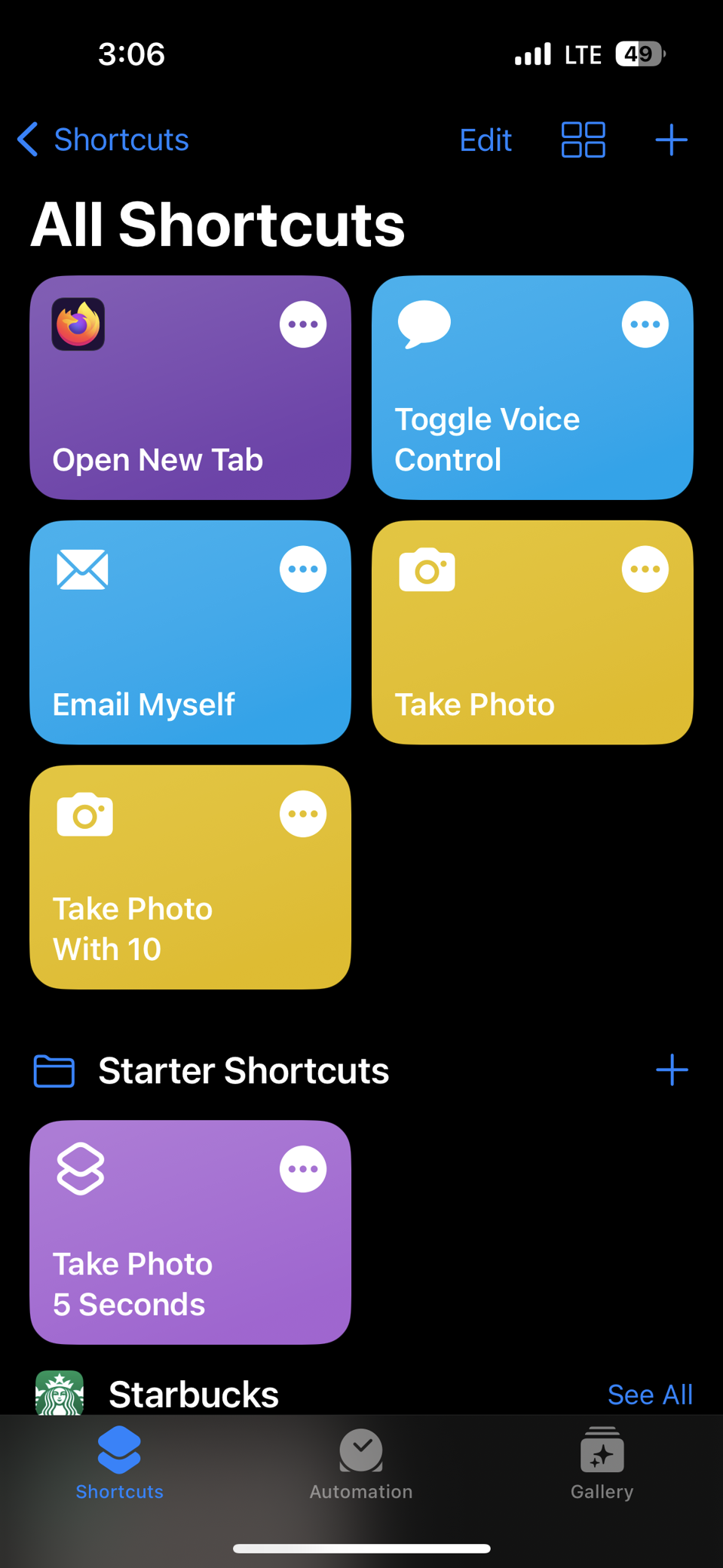723x1568 pixels.
Task: See All Starbucks shortcuts
Action: [x=650, y=1394]
